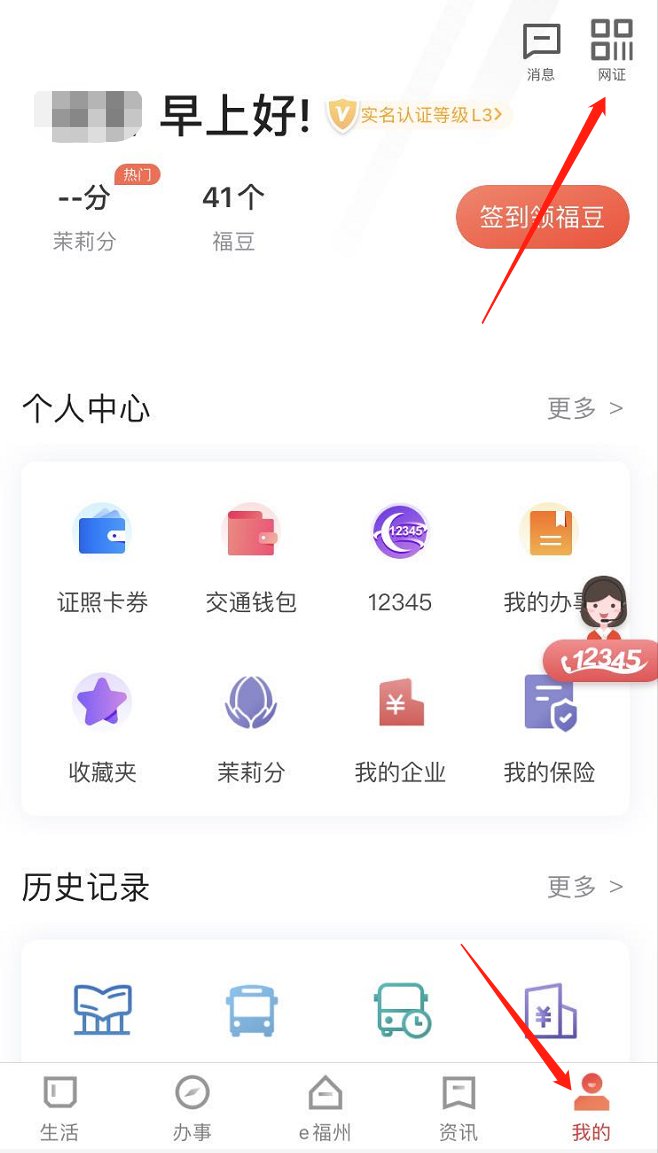Open the 网证 QR icon

[x=611, y=50]
